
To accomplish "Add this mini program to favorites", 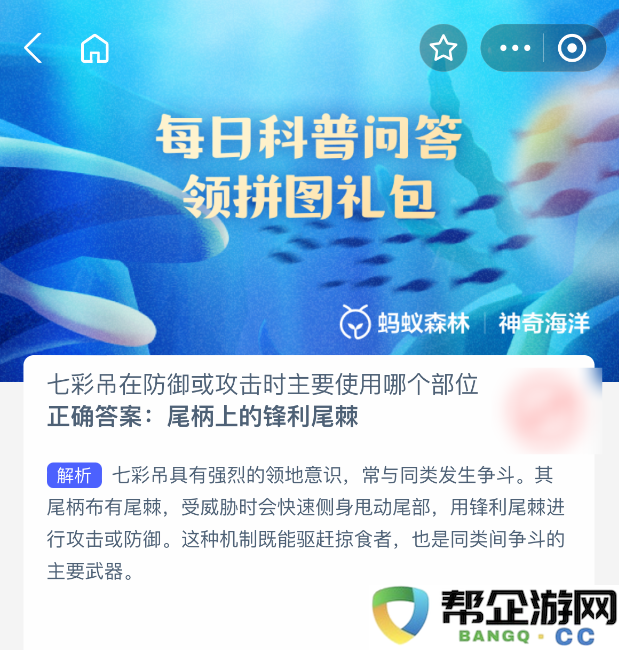I will point(443,48).
